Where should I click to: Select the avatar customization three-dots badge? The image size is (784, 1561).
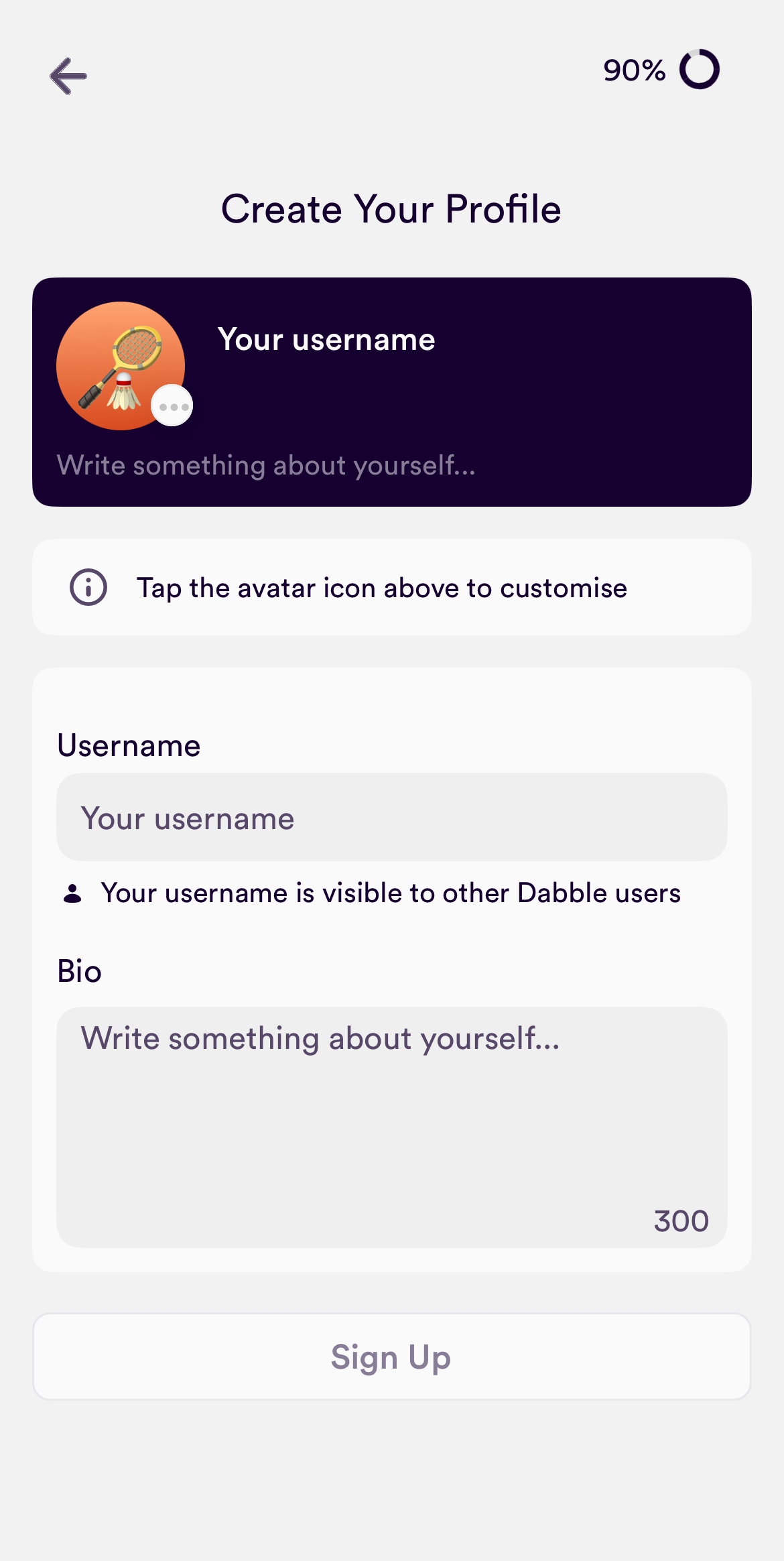coord(173,405)
